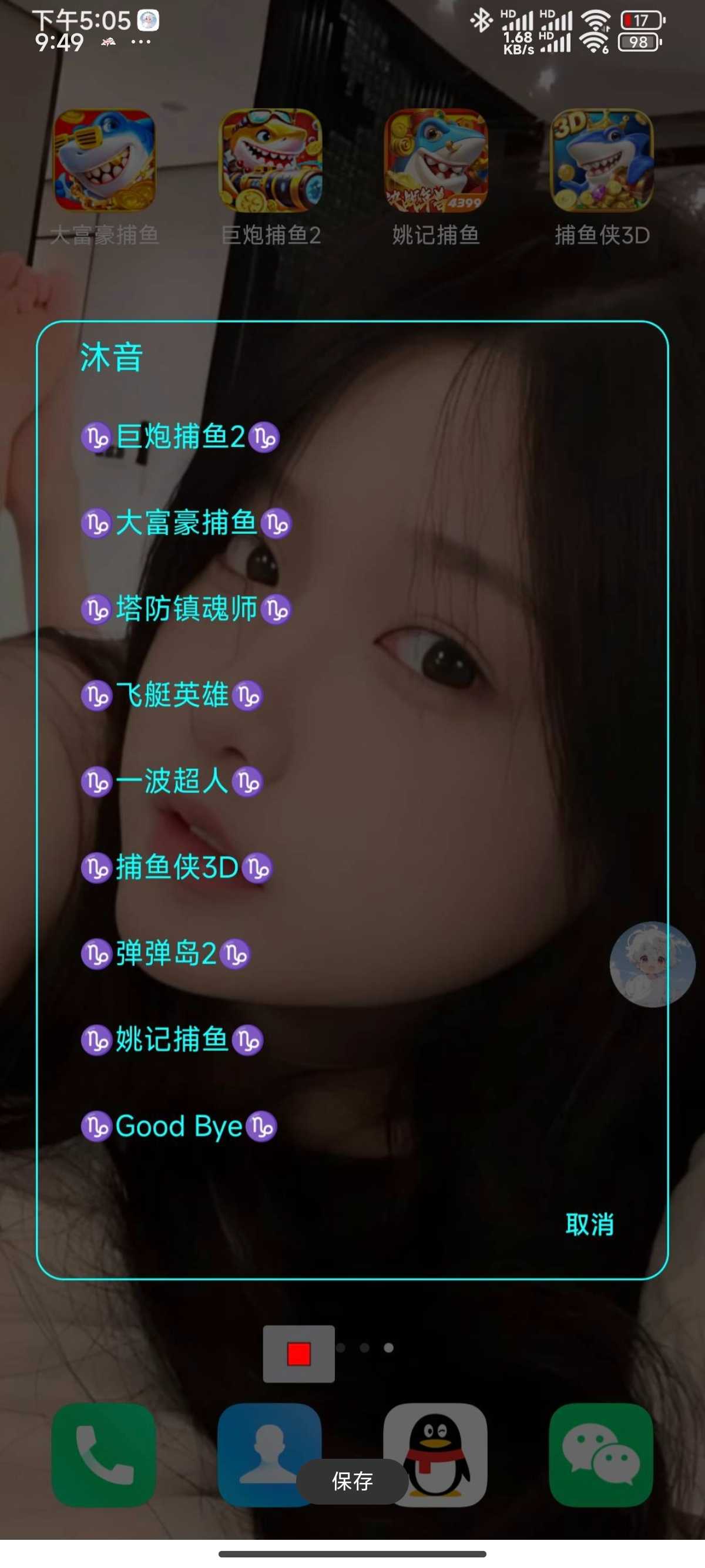The width and height of the screenshot is (705, 1568).
Task: Select 塔防镇魂师 option
Action: pyautogui.click(x=186, y=610)
